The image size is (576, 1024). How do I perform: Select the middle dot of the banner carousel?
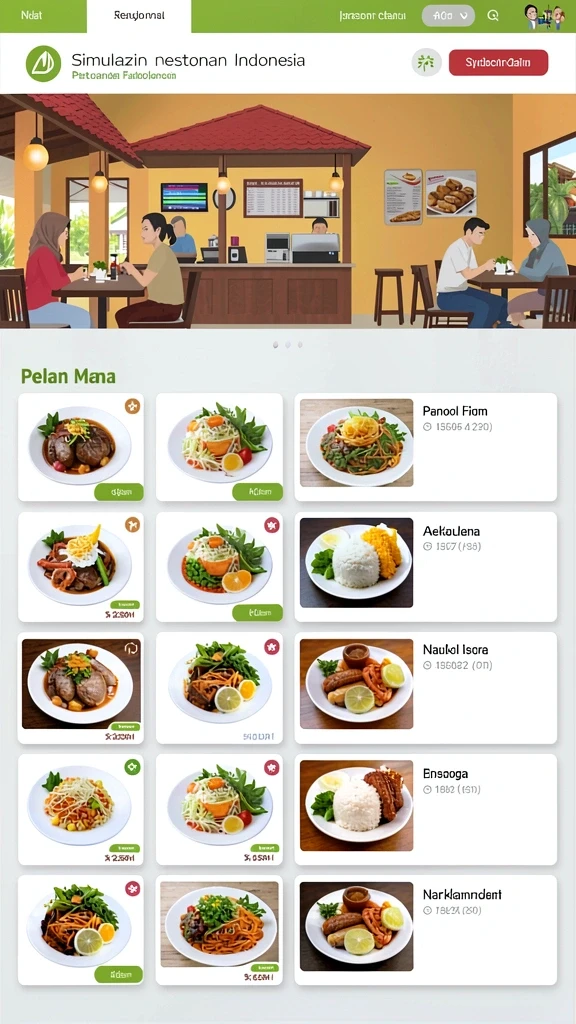coord(287,344)
